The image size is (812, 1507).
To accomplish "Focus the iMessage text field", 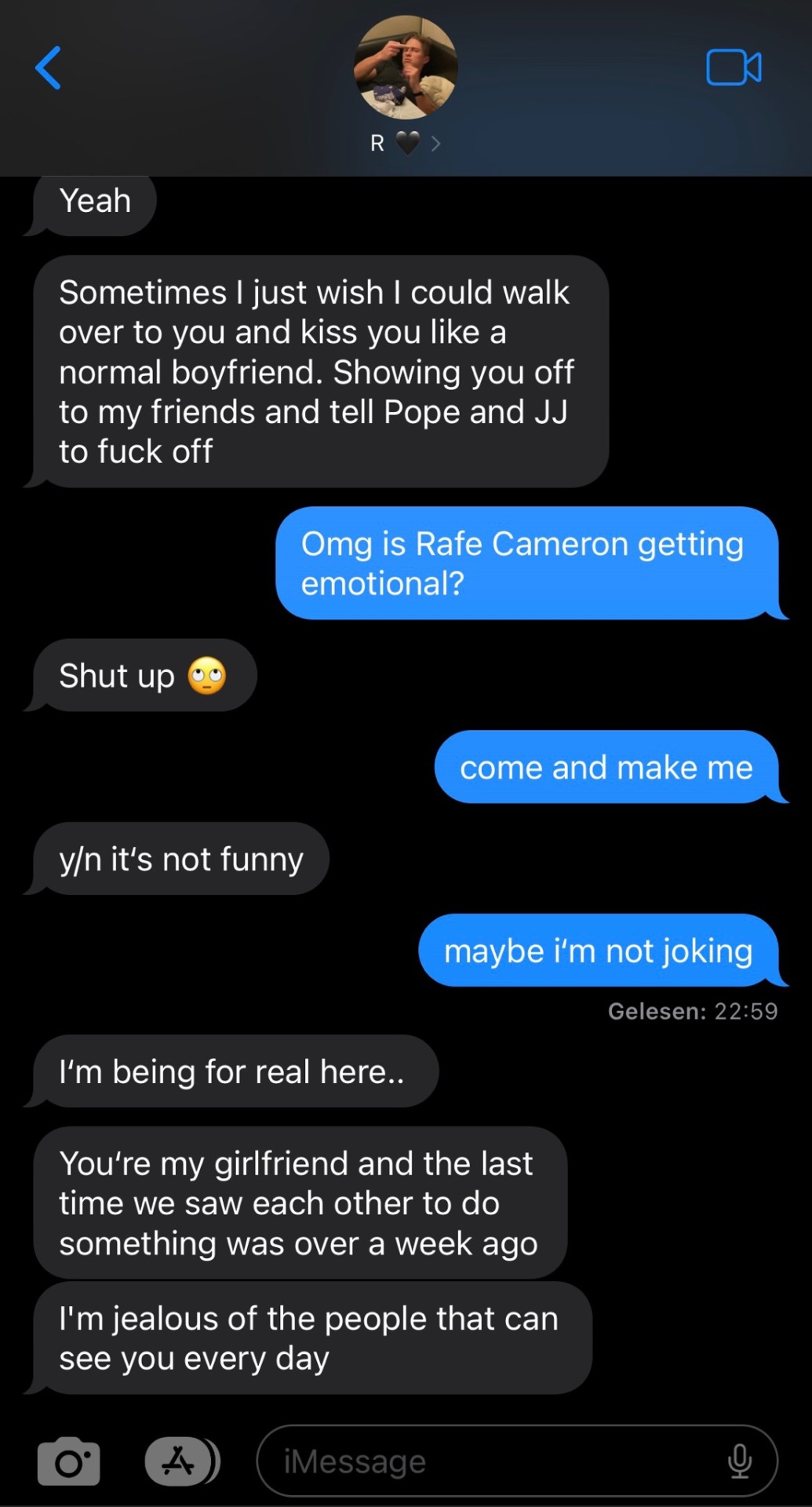I will click(x=486, y=1461).
